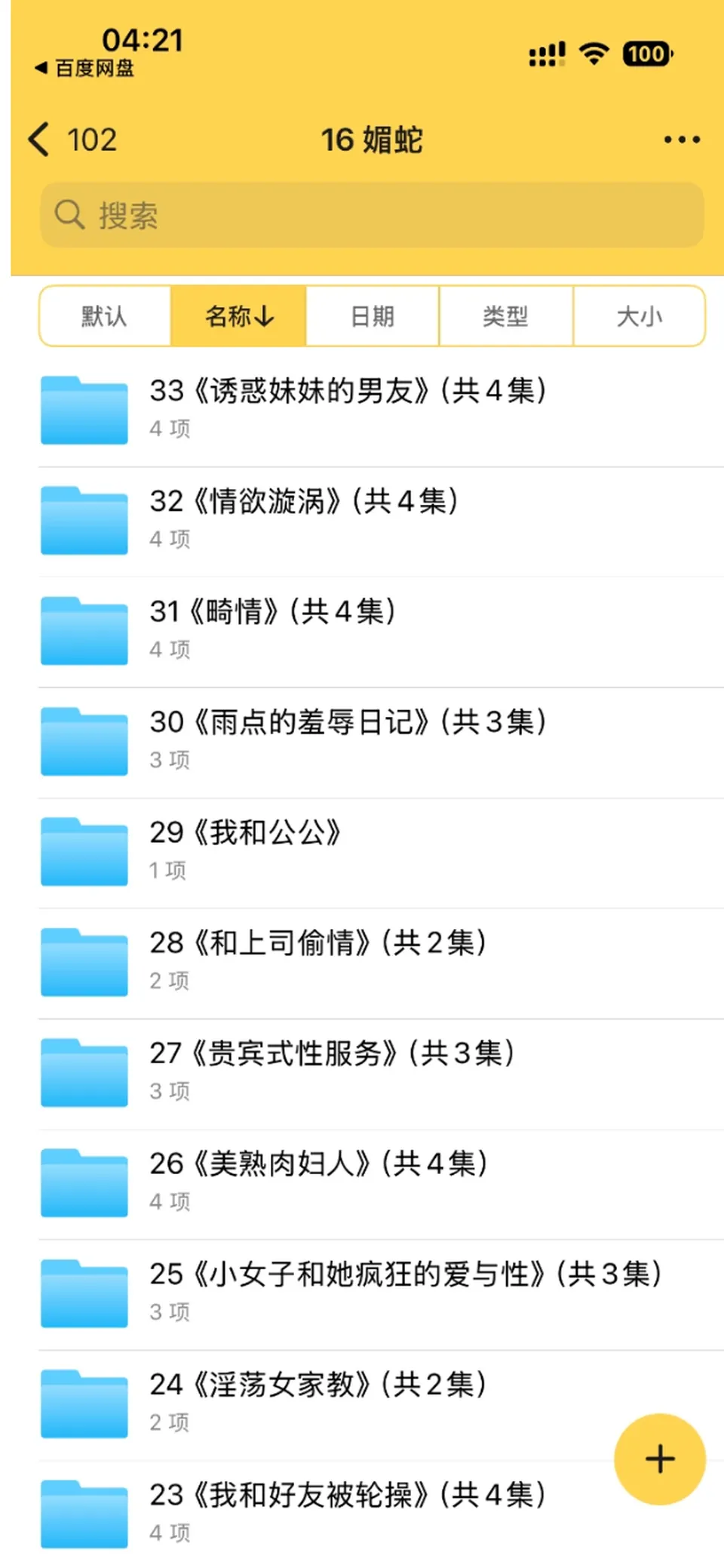724x1568 pixels.
Task: Sort files by 大小
Action: 639,315
